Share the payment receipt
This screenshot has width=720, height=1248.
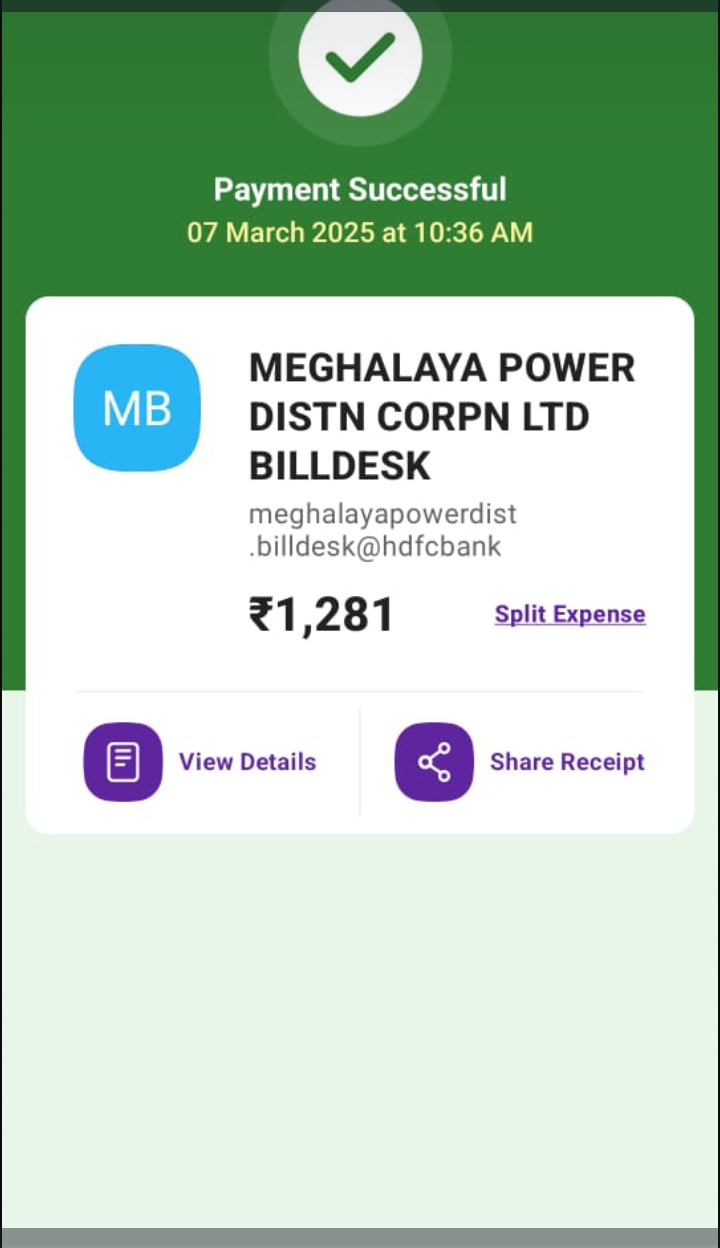[520, 762]
